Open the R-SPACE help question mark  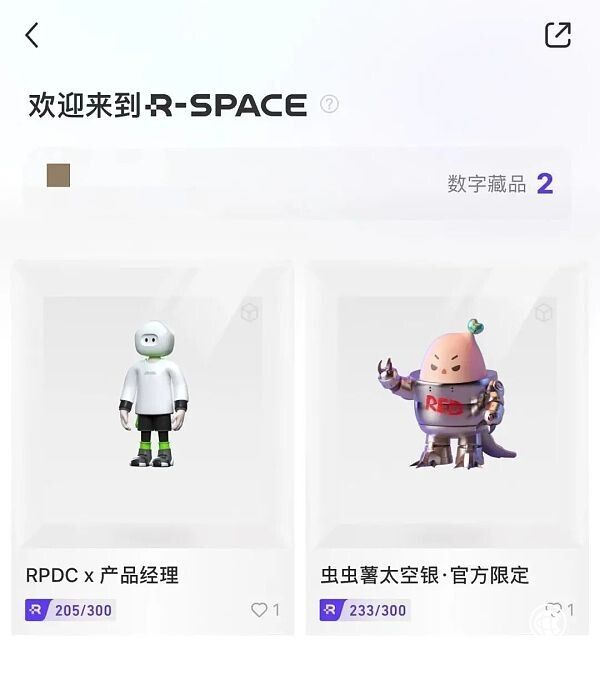(x=329, y=104)
